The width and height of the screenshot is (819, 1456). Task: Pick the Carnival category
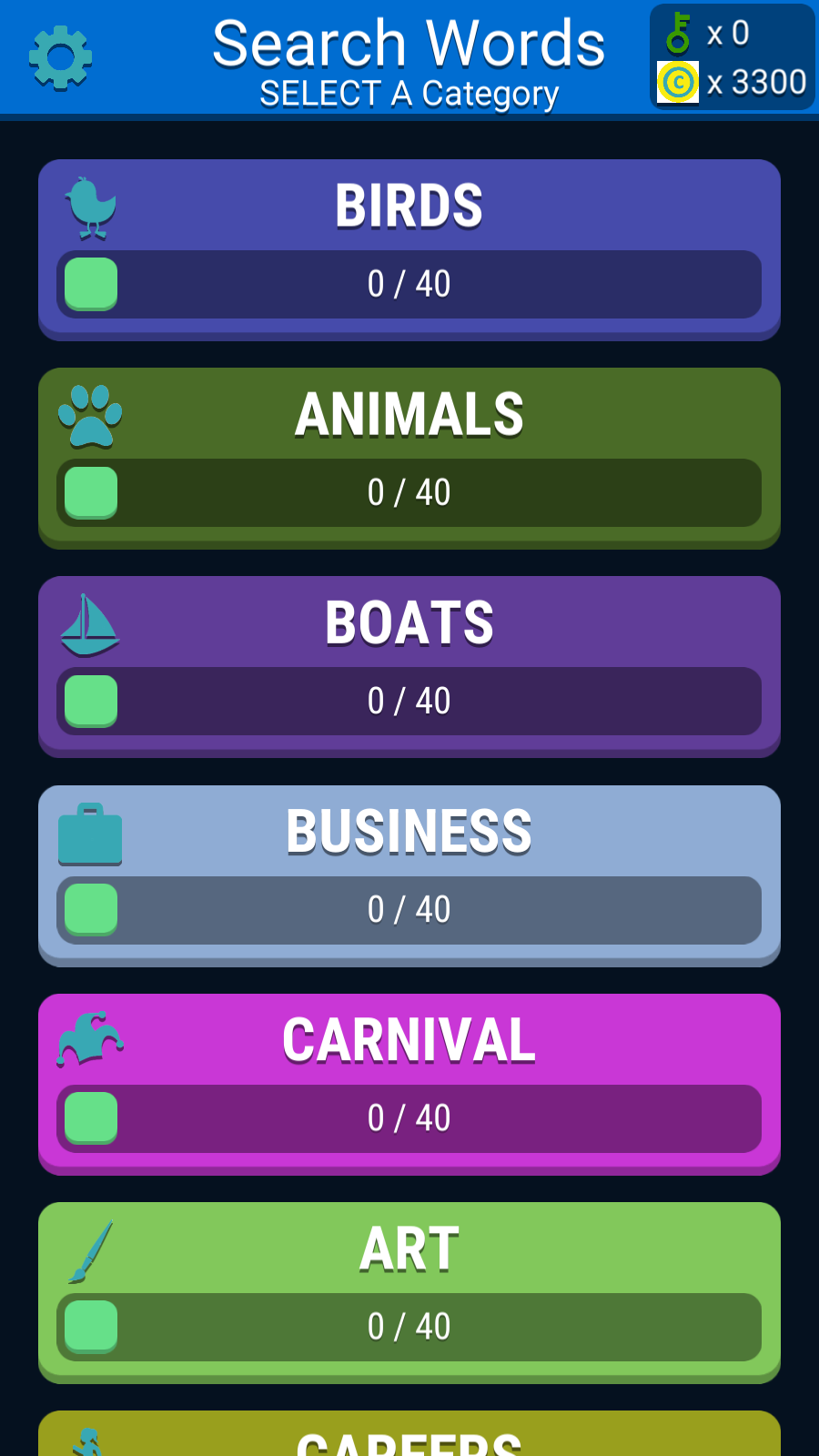[x=409, y=1082]
